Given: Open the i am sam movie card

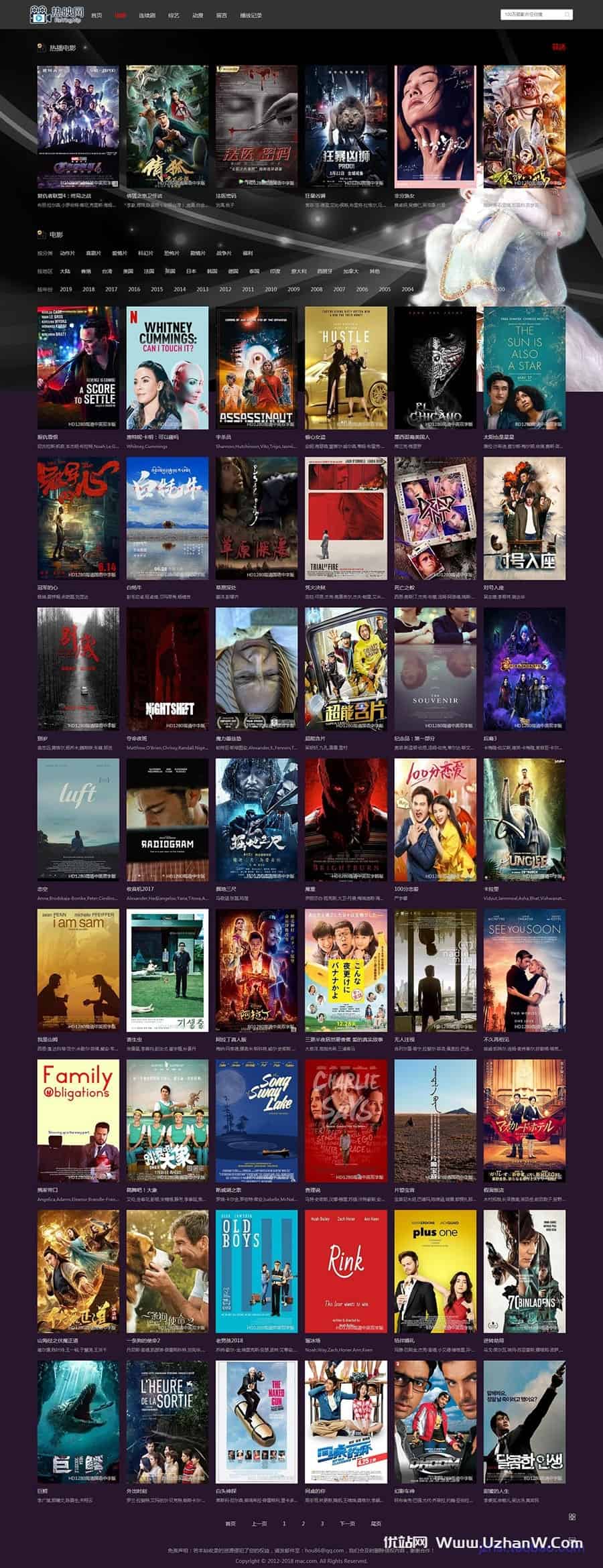Looking at the screenshot, I should pos(78,970).
